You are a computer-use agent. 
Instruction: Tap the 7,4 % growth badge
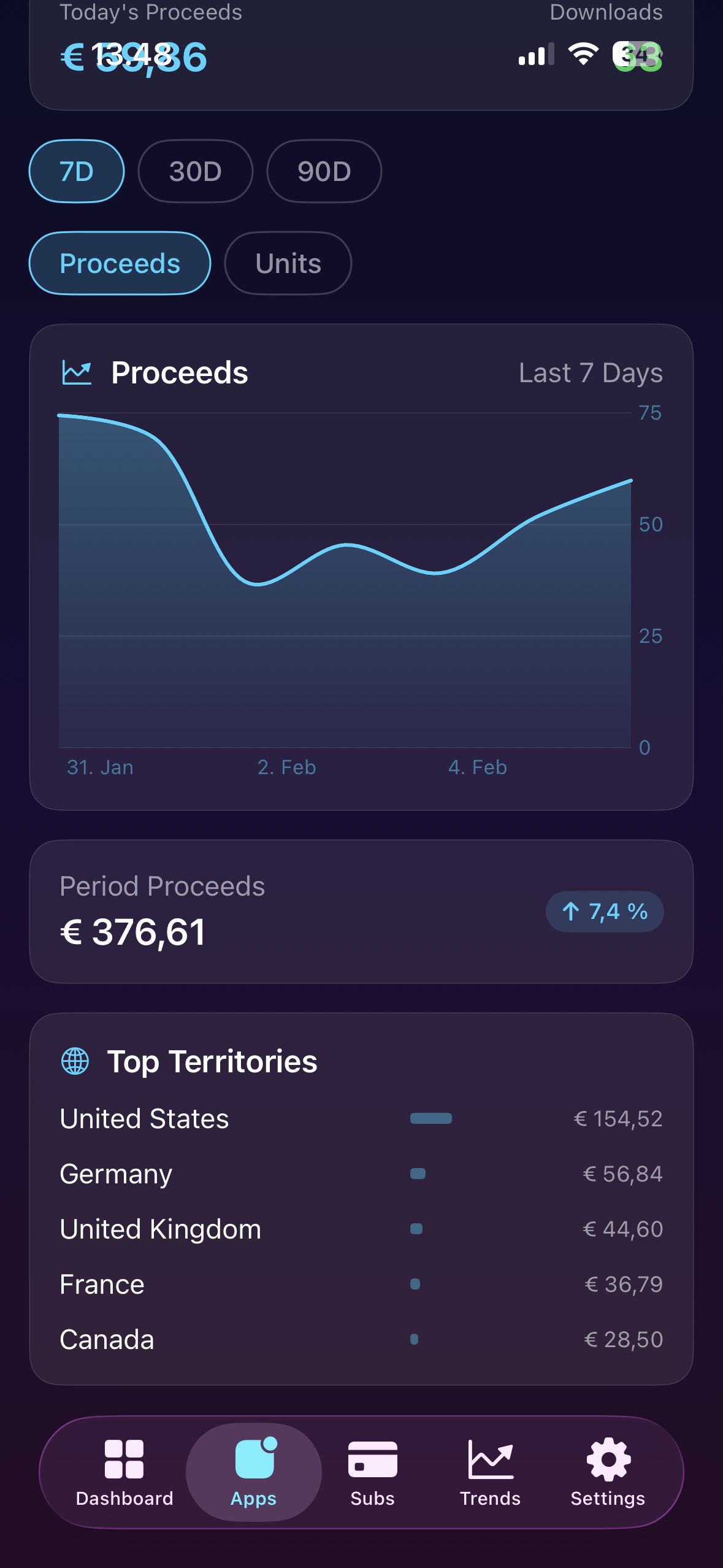point(604,912)
